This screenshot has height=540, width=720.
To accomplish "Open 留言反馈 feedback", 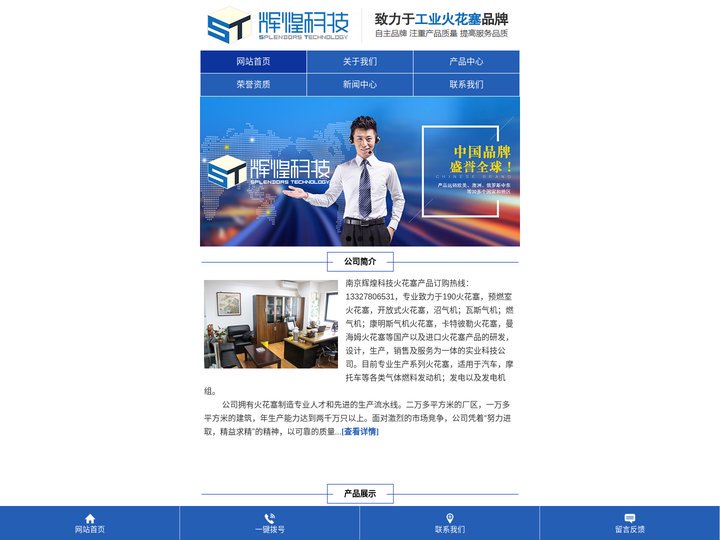I will pyautogui.click(x=630, y=523).
